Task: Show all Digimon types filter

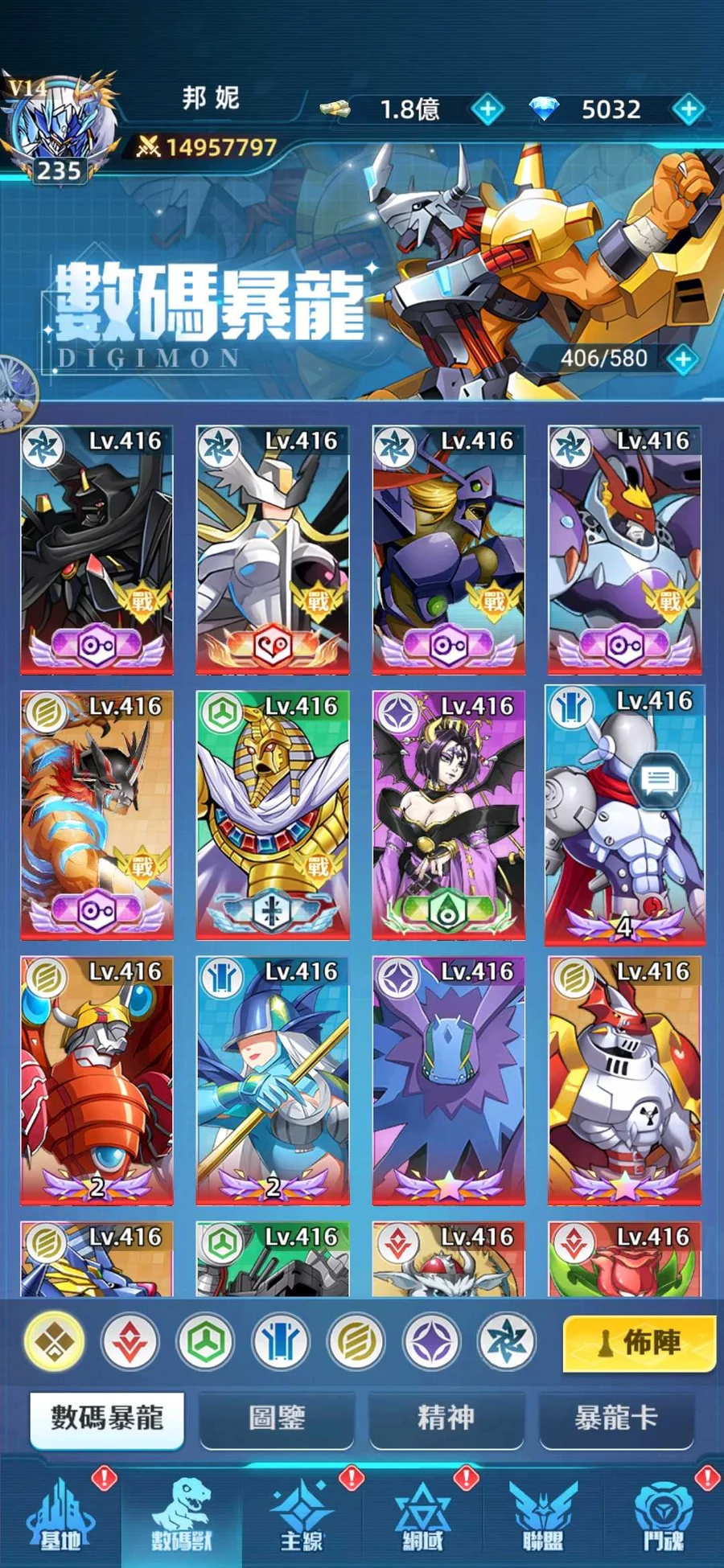Action: [x=55, y=1341]
